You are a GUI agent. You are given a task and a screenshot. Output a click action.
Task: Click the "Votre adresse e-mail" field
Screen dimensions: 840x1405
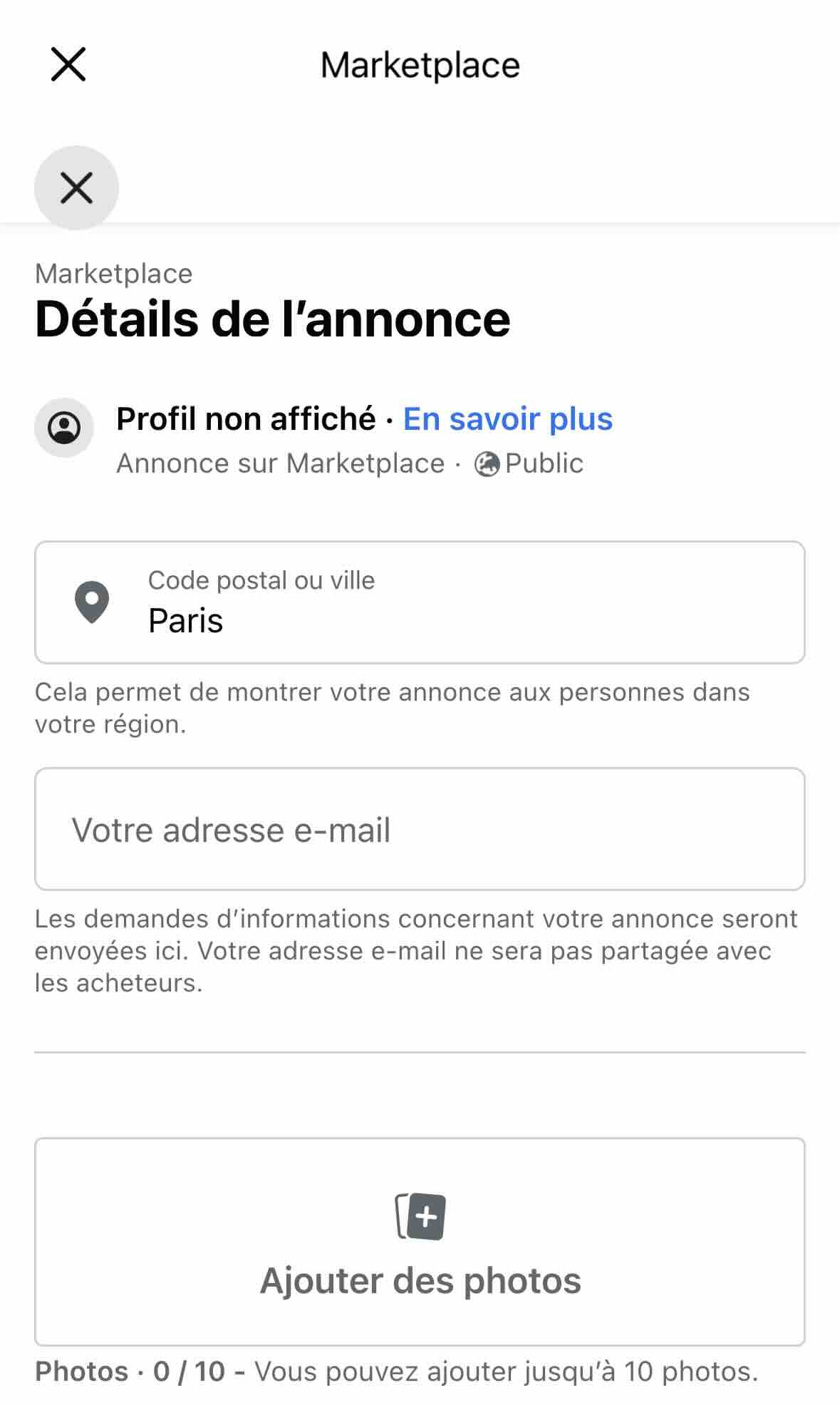click(419, 828)
